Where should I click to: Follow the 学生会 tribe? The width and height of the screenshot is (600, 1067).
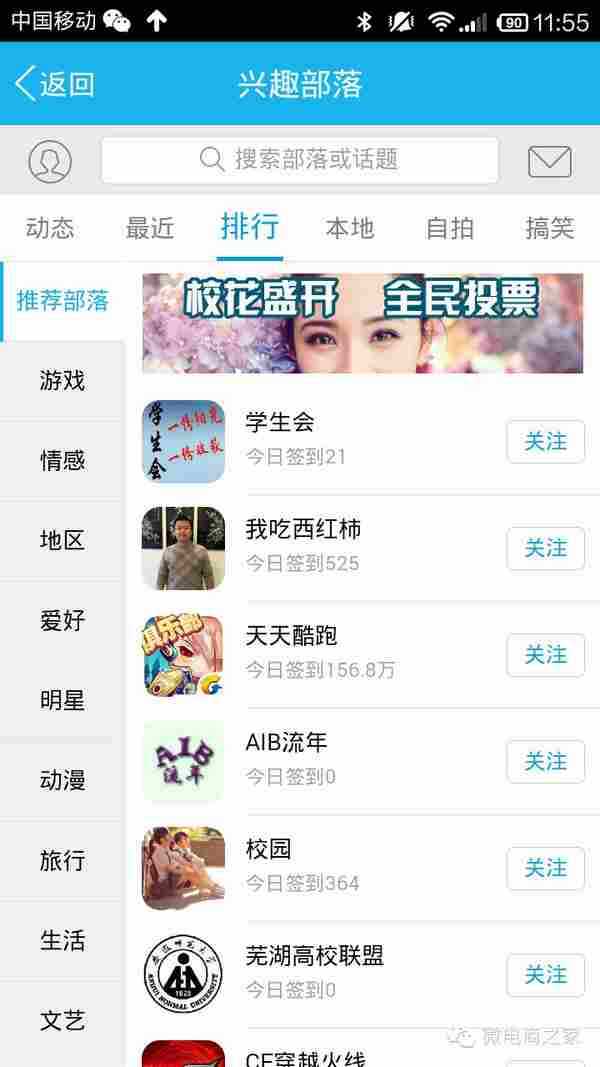(x=545, y=442)
